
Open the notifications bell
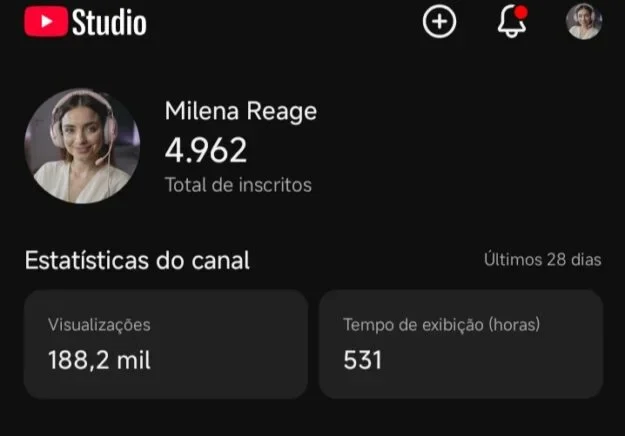pyautogui.click(x=512, y=22)
